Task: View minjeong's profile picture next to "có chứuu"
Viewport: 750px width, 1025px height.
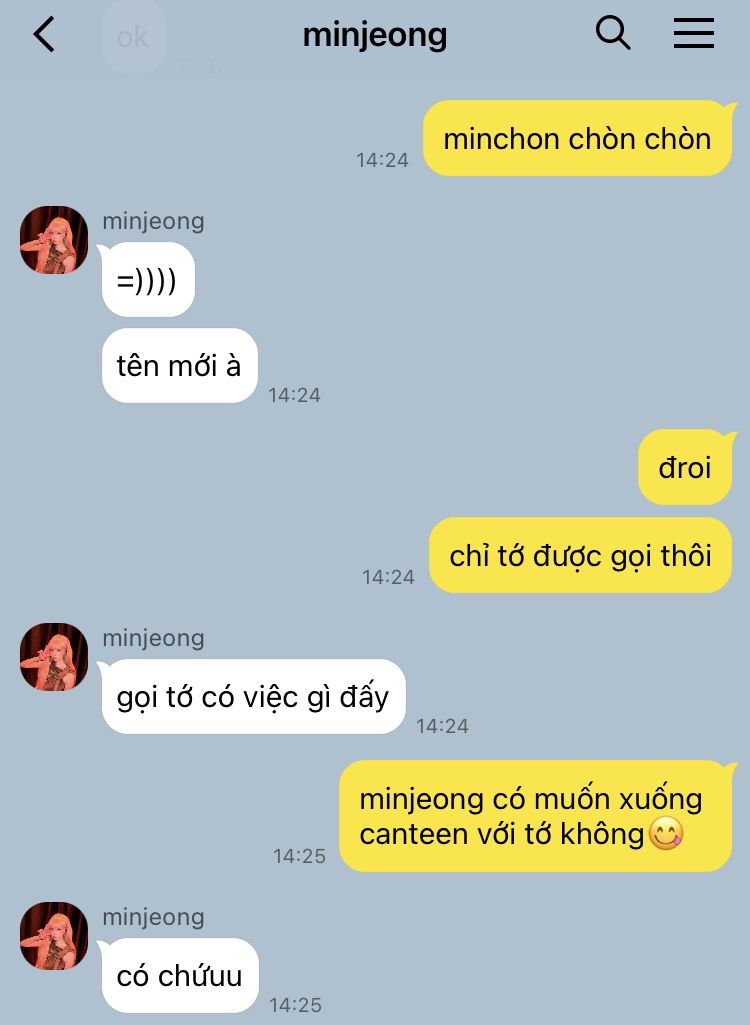Action: tap(54, 936)
